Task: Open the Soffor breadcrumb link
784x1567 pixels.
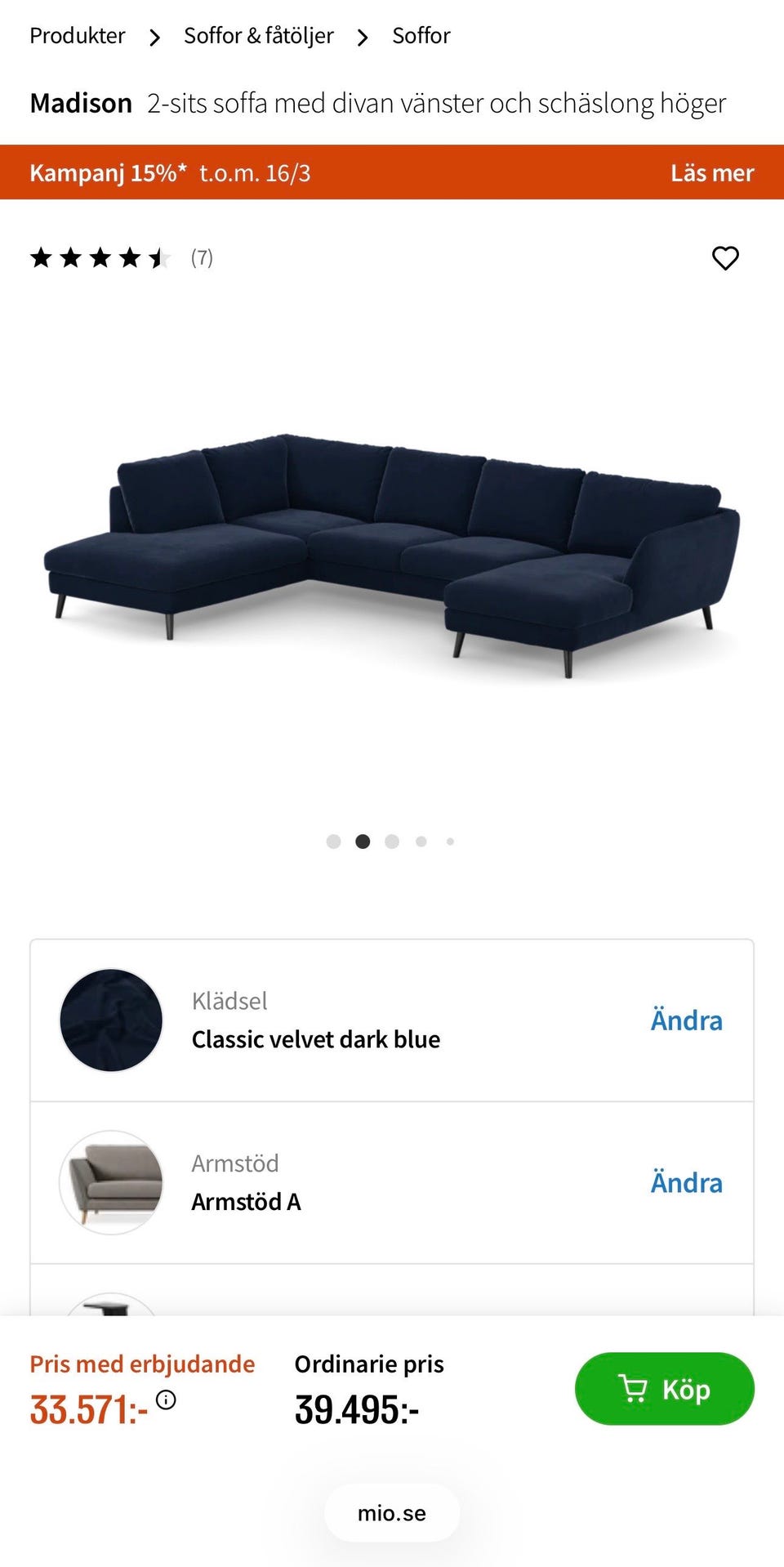Action: pyautogui.click(x=421, y=35)
